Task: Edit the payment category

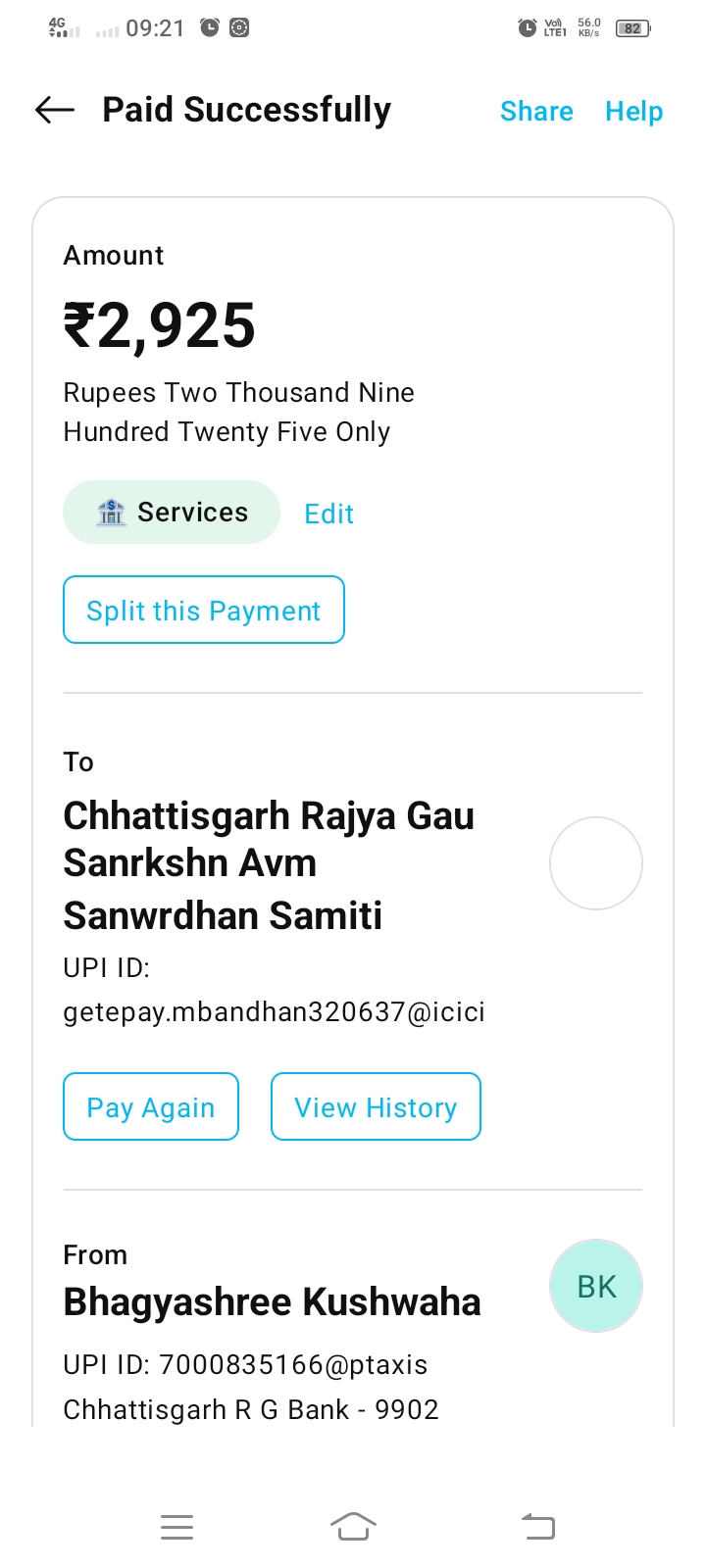Action: point(328,514)
